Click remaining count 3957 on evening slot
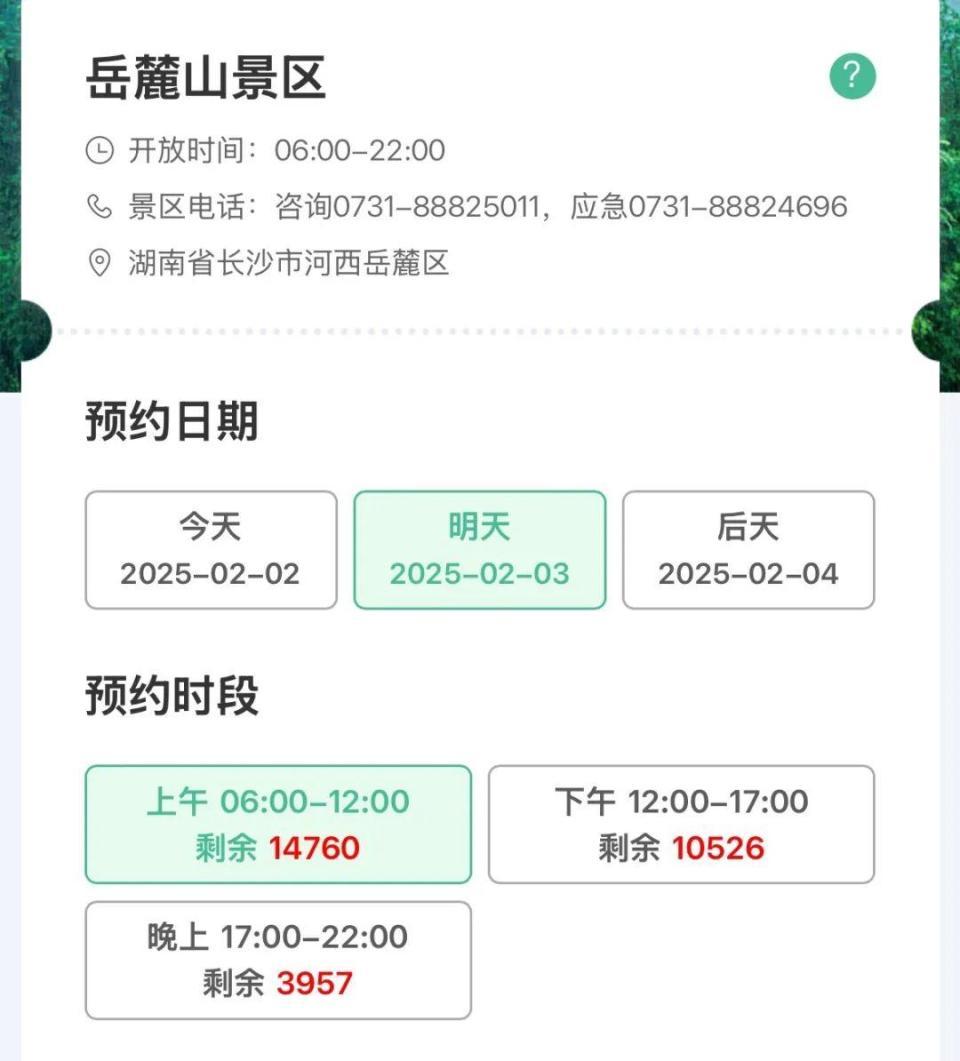This screenshot has height=1061, width=960. (x=310, y=983)
